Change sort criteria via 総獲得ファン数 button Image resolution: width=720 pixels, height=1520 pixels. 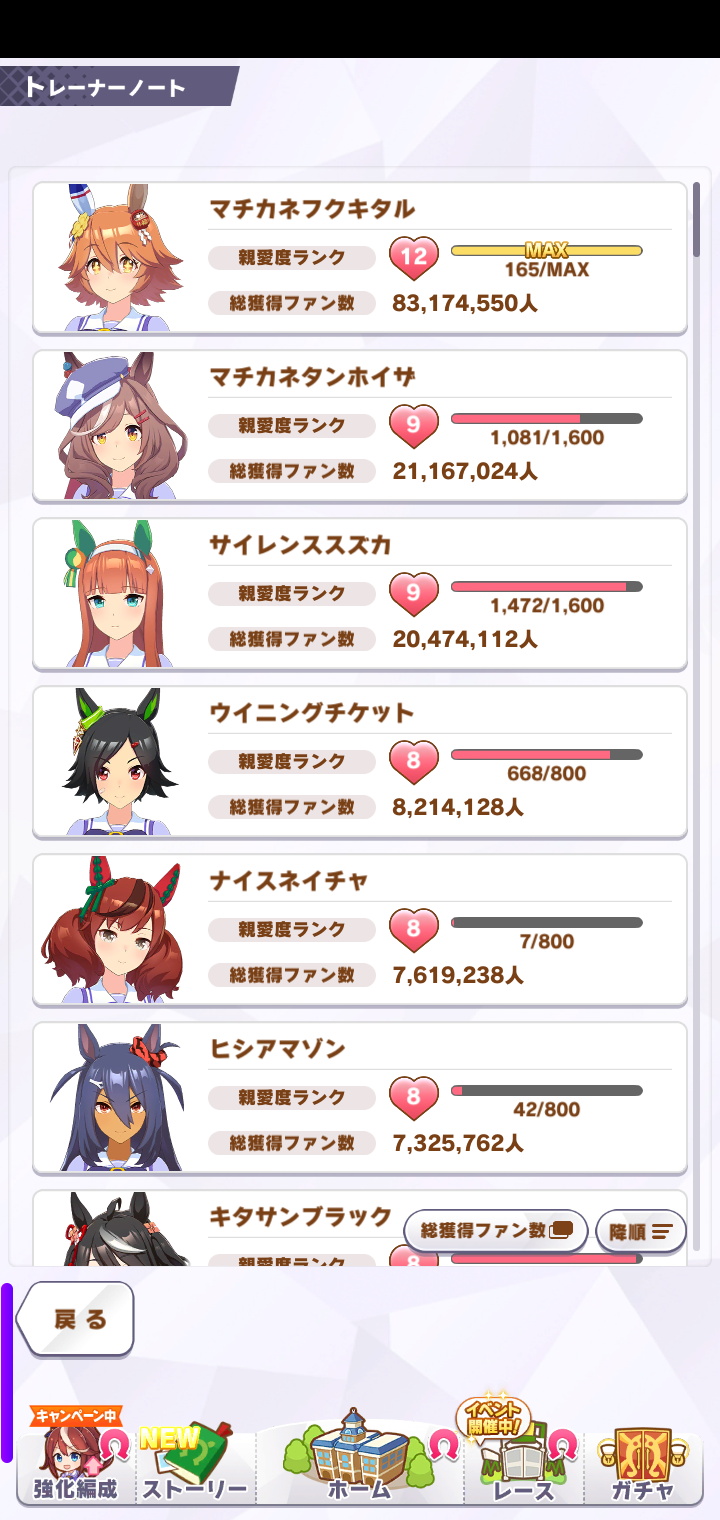point(496,1231)
